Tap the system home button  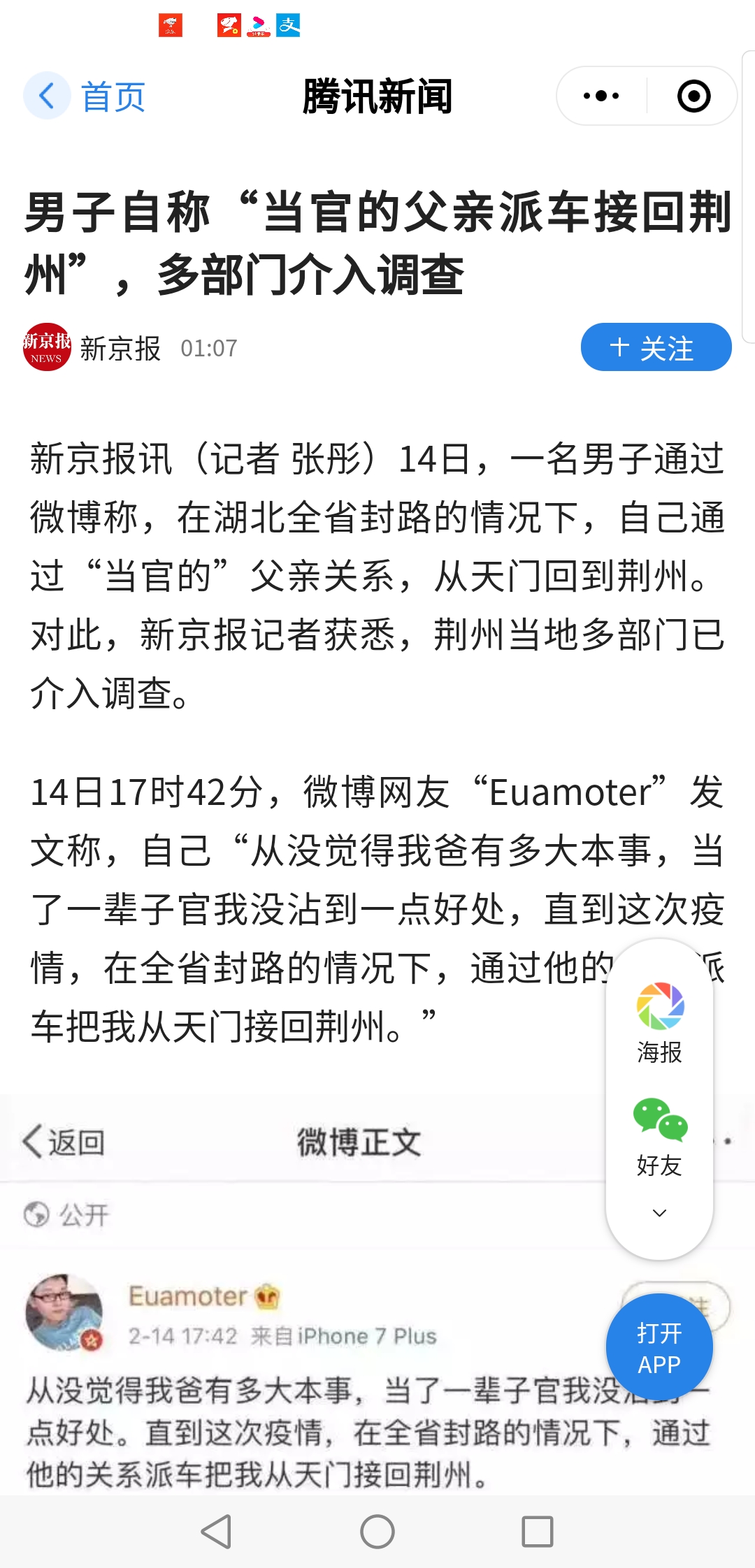(377, 1532)
